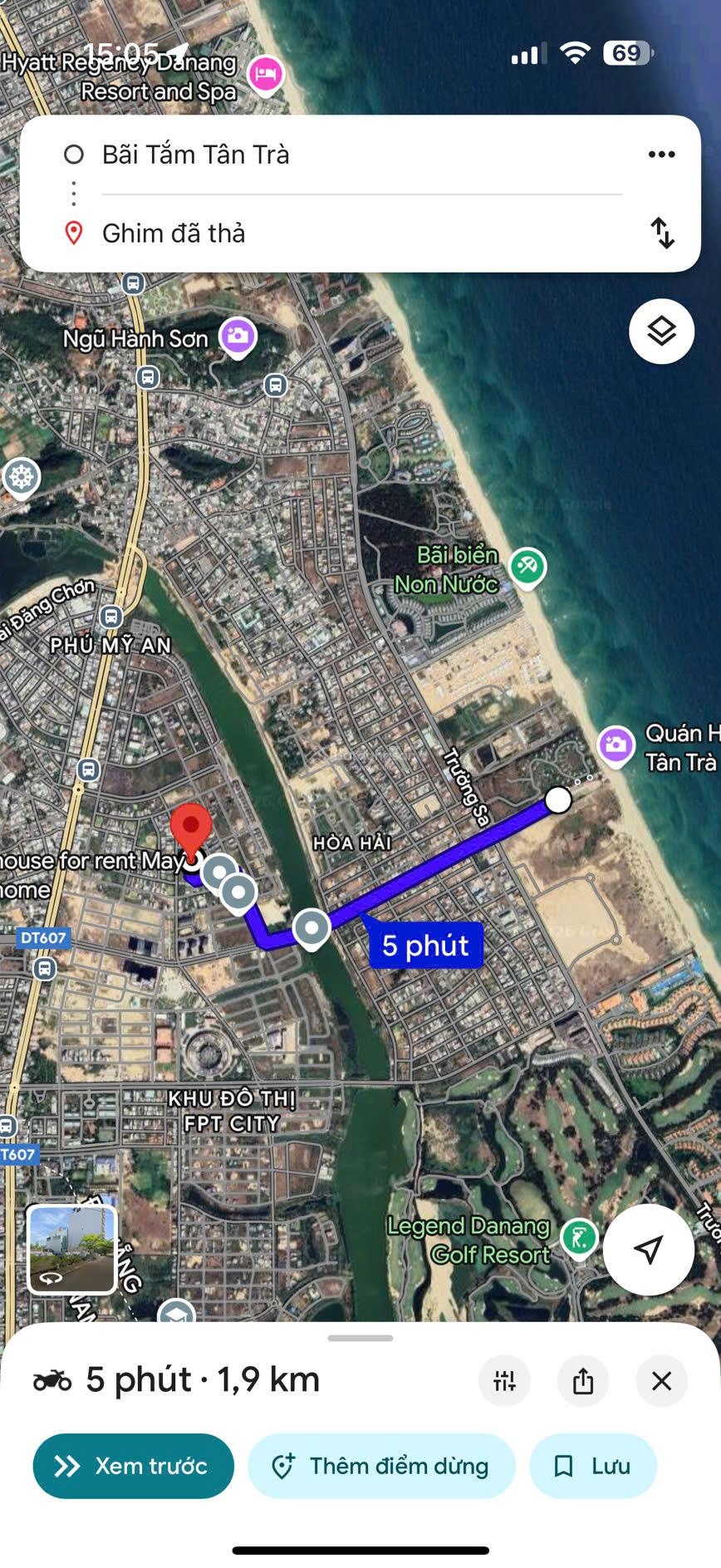721x1568 pixels.
Task: Select Ngũ Hành Sơn attraction marker
Action: [x=238, y=337]
